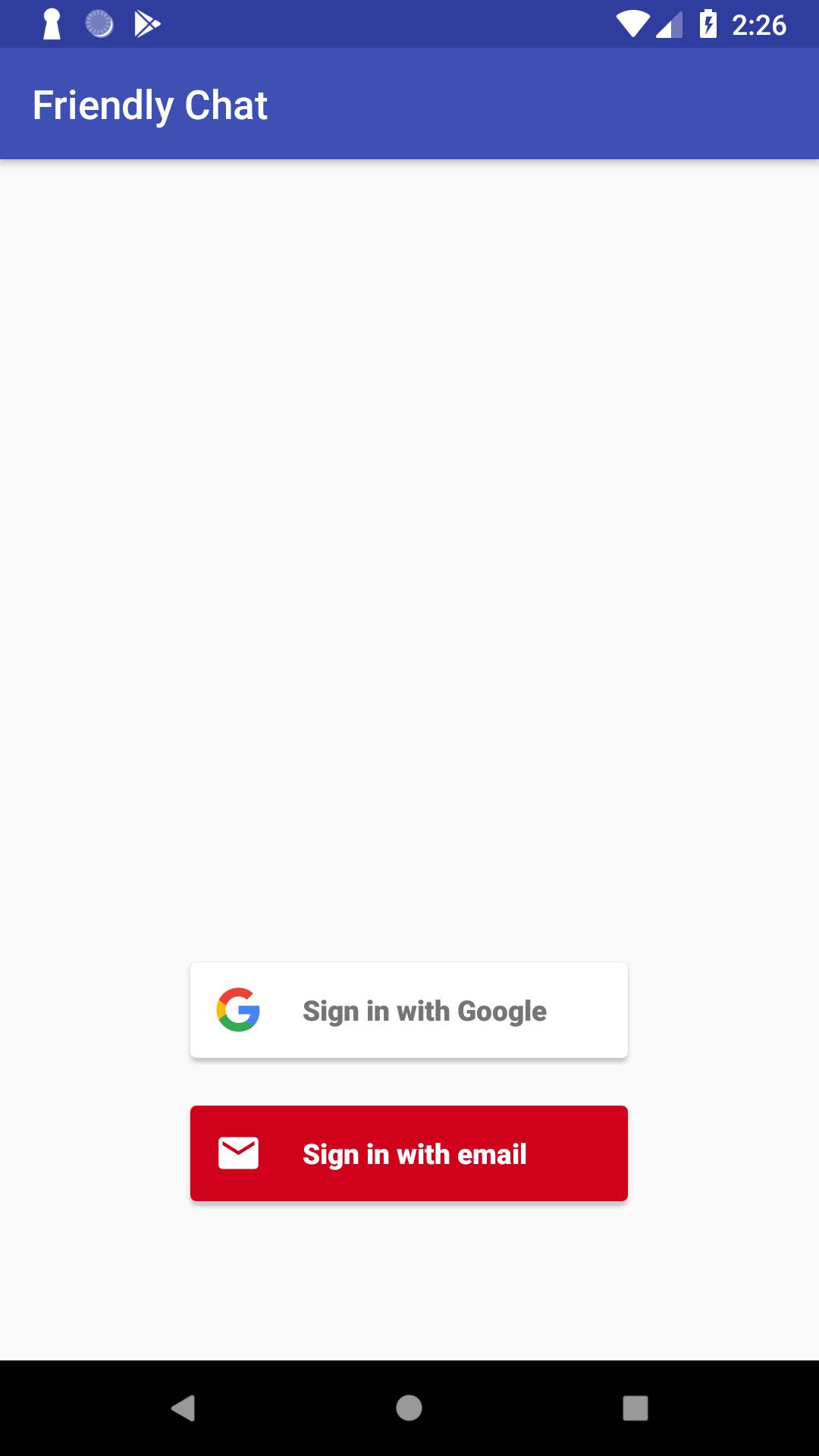Screen dimensions: 819x1456
Task: Tap the loading spinner notification icon
Action: click(99, 24)
